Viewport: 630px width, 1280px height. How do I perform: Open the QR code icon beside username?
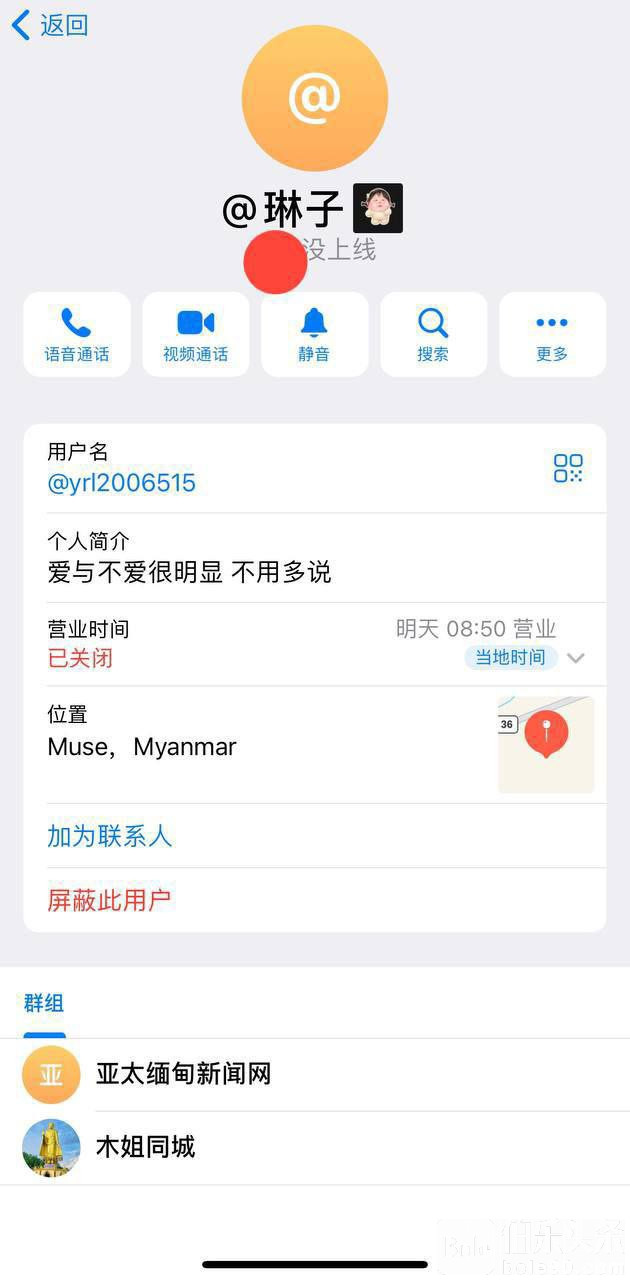click(568, 468)
